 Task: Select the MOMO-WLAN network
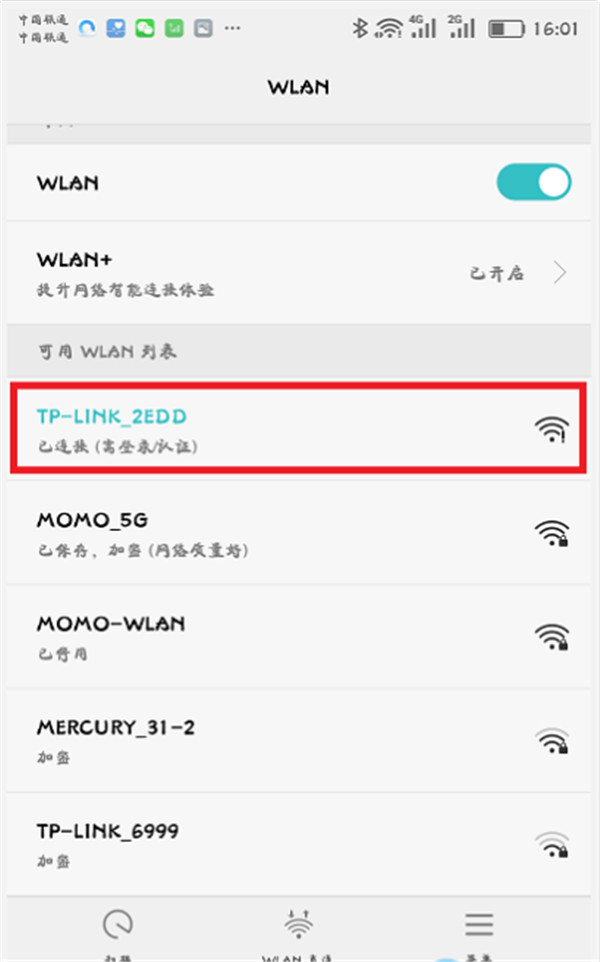(300, 637)
